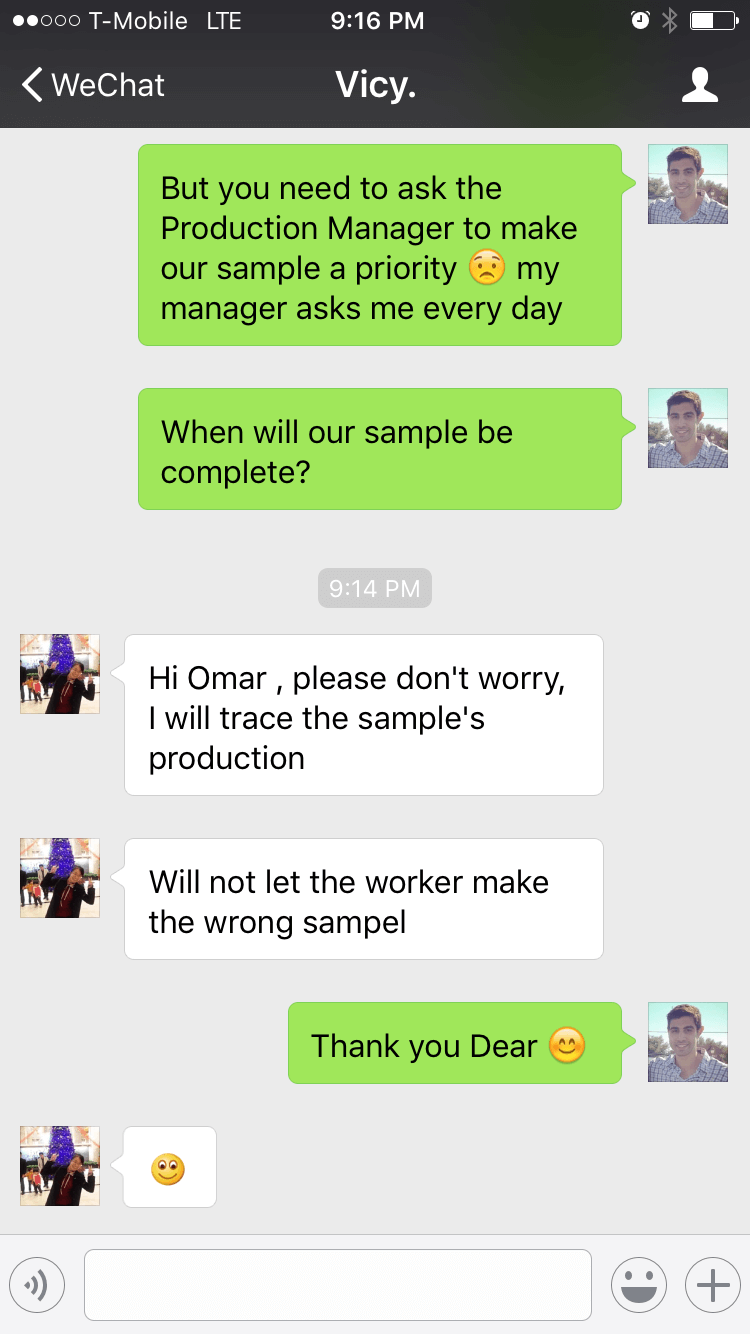Open Vicy's chat info profile icon

coord(699,85)
